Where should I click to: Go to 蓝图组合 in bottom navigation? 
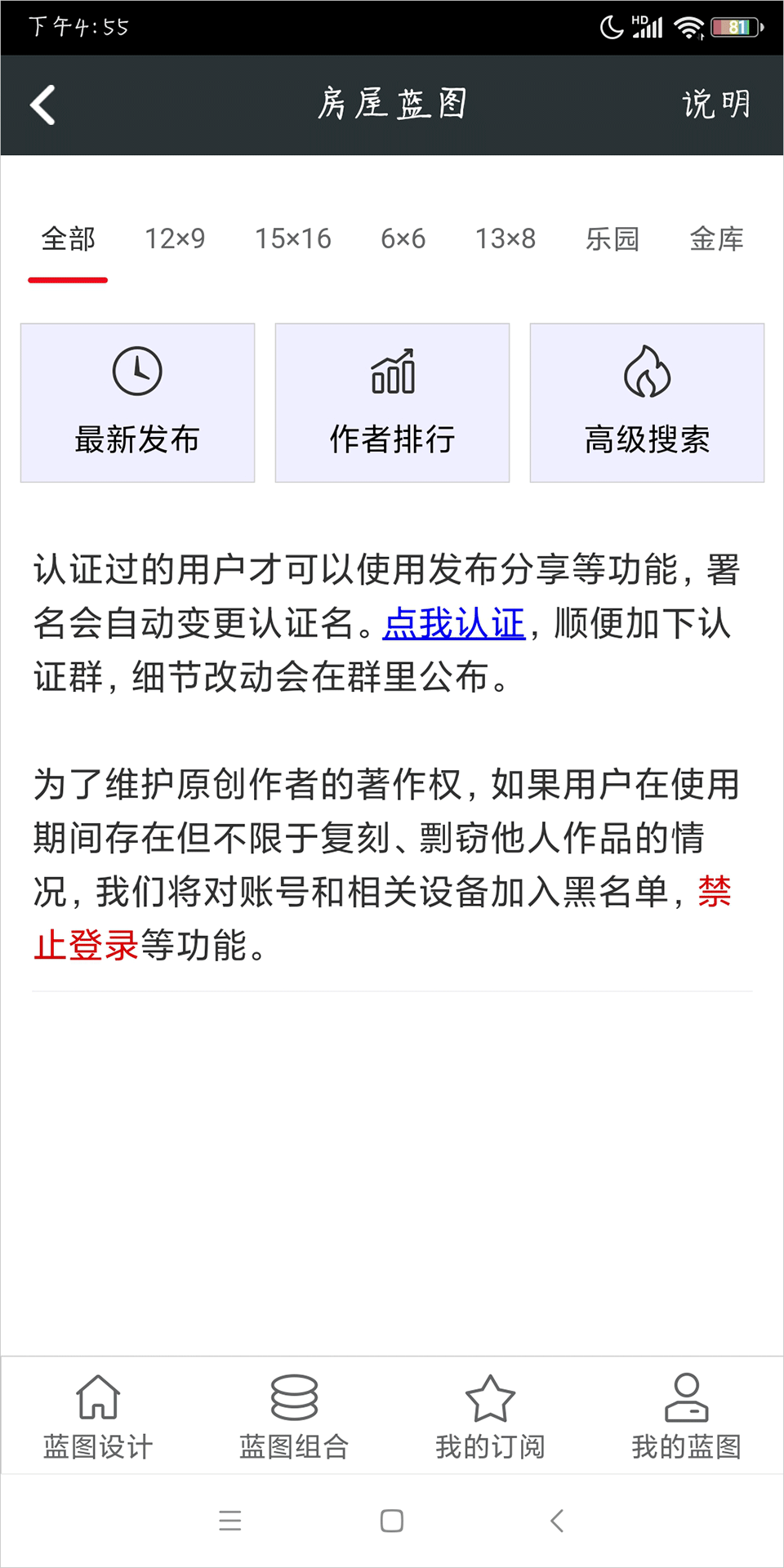pyautogui.click(x=294, y=1417)
